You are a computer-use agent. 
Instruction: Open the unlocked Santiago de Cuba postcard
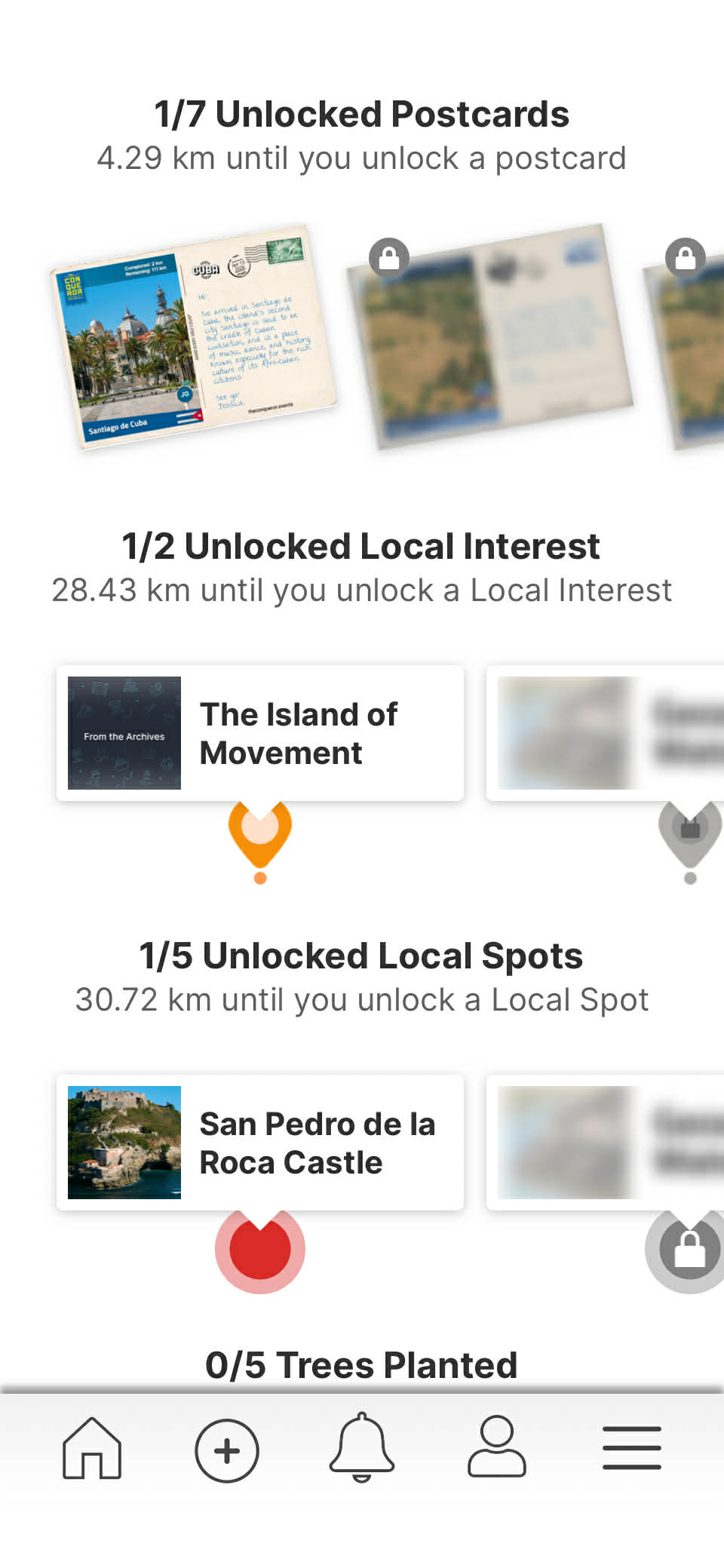coord(193,337)
